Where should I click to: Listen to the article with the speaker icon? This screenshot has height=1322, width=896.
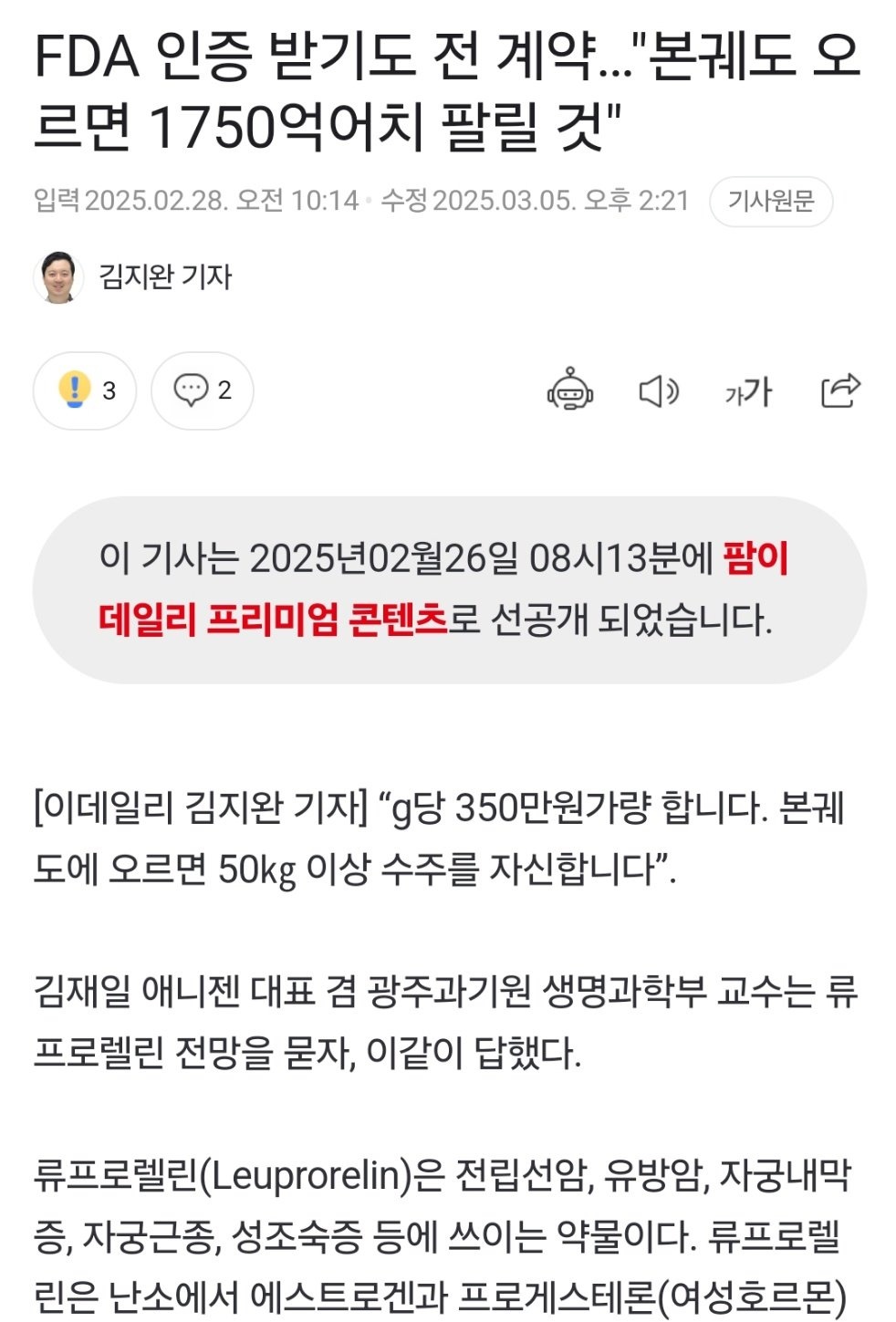click(658, 391)
